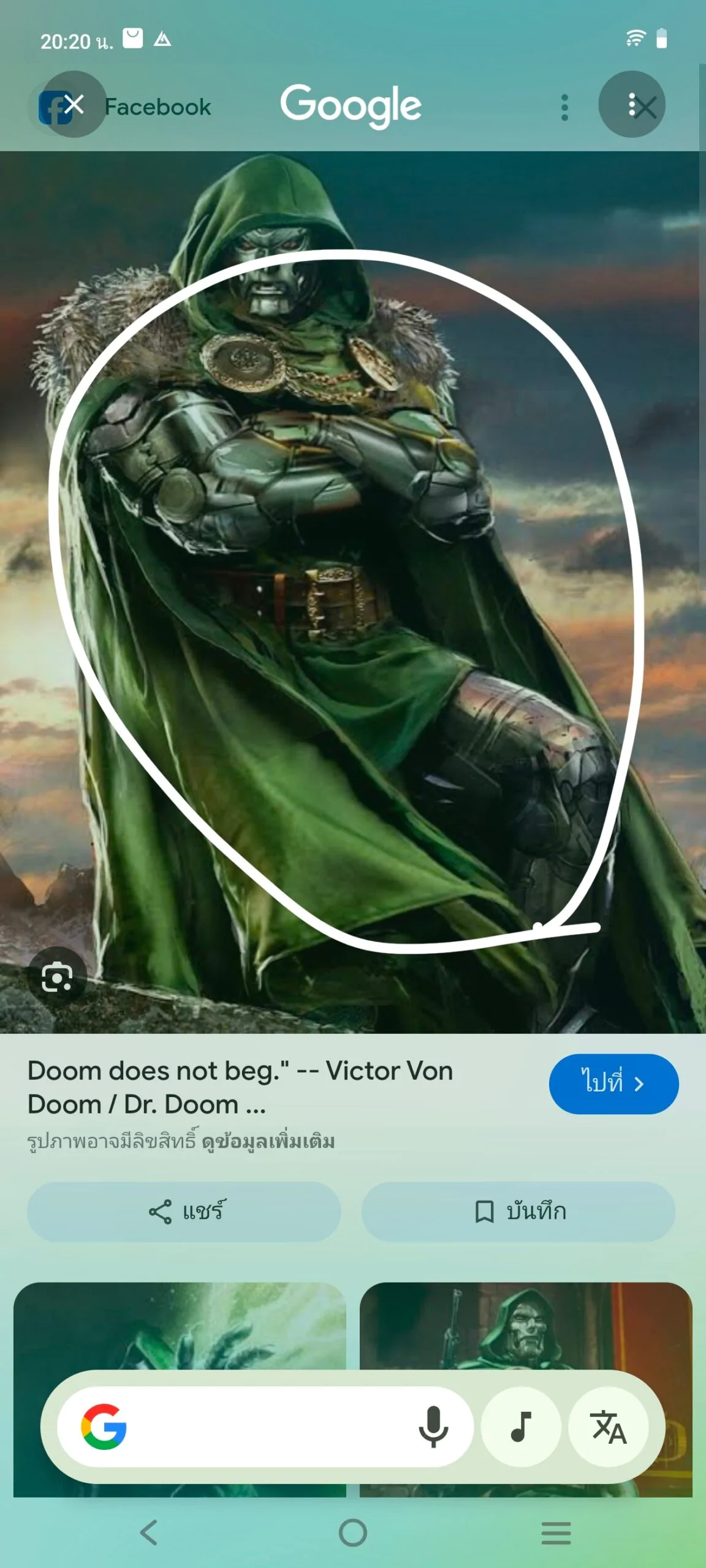Start voice search with the microphone
The image size is (706, 1568).
point(433,1427)
